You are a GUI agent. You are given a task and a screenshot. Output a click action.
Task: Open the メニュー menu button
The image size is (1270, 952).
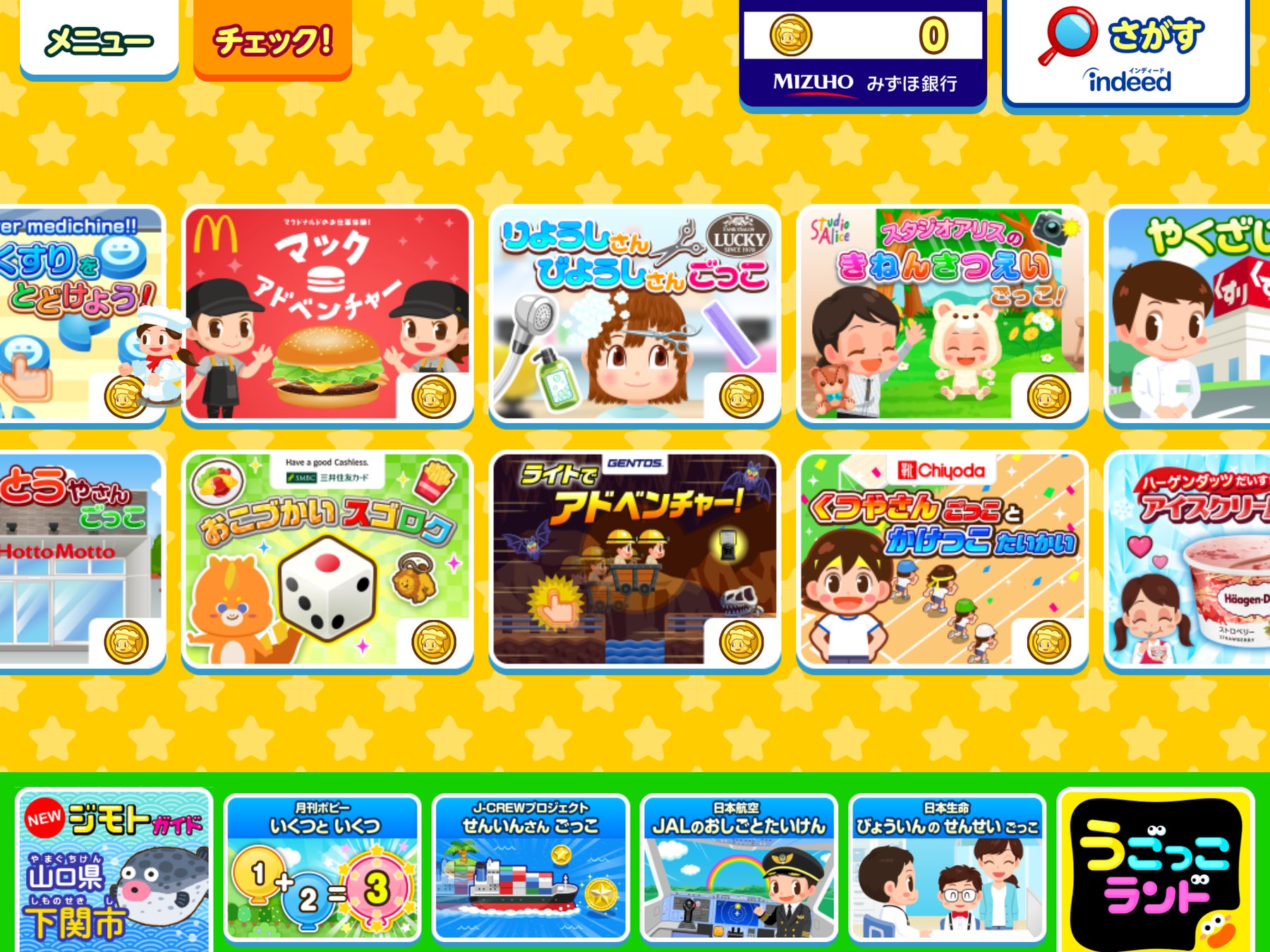click(x=99, y=39)
